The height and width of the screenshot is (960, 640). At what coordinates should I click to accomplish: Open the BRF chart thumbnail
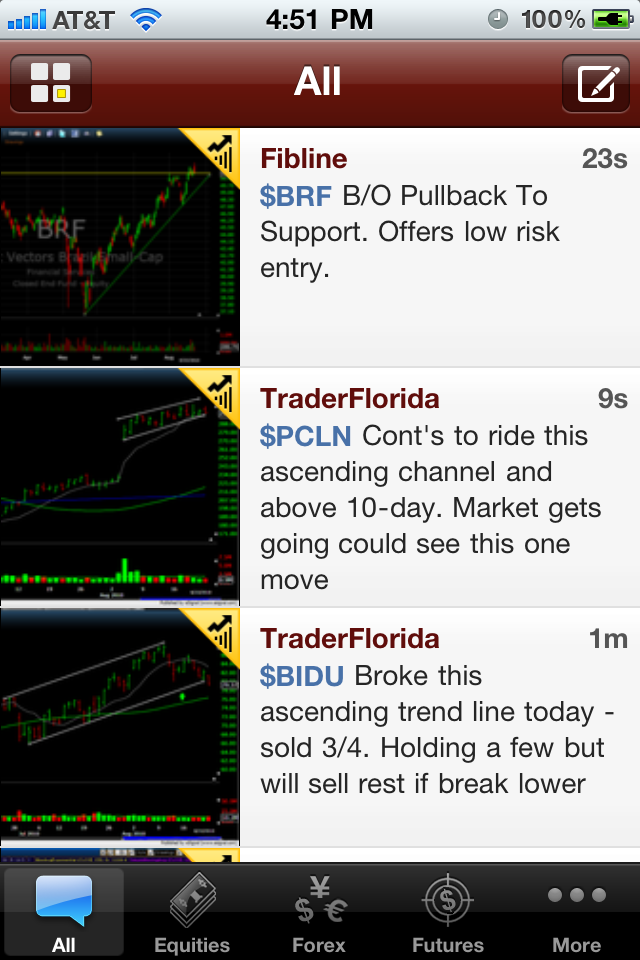(119, 247)
